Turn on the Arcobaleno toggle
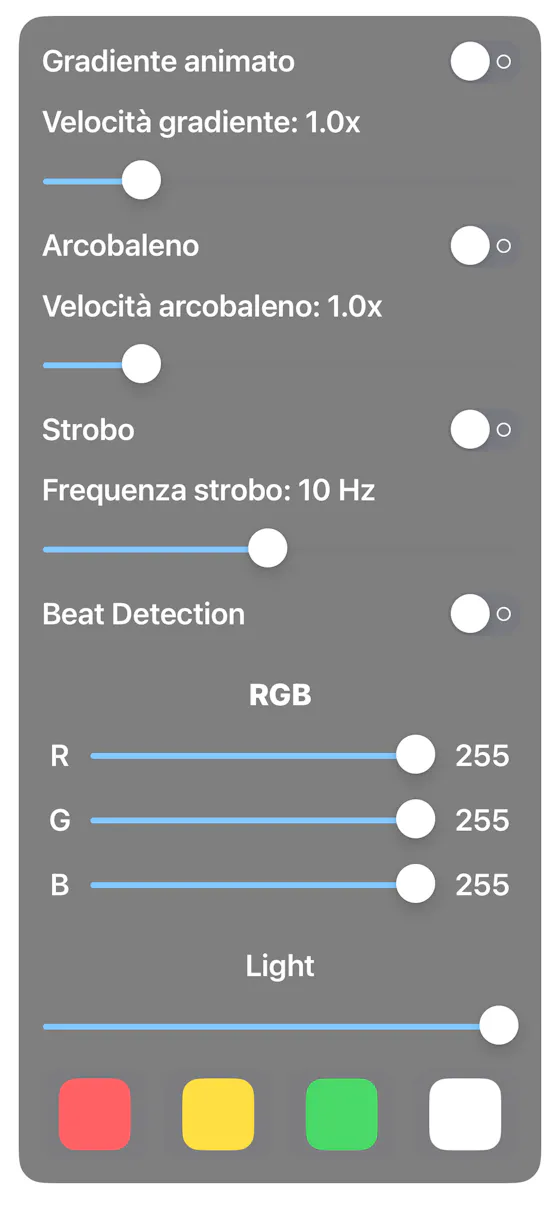The width and height of the screenshot is (560, 1212). [484, 245]
